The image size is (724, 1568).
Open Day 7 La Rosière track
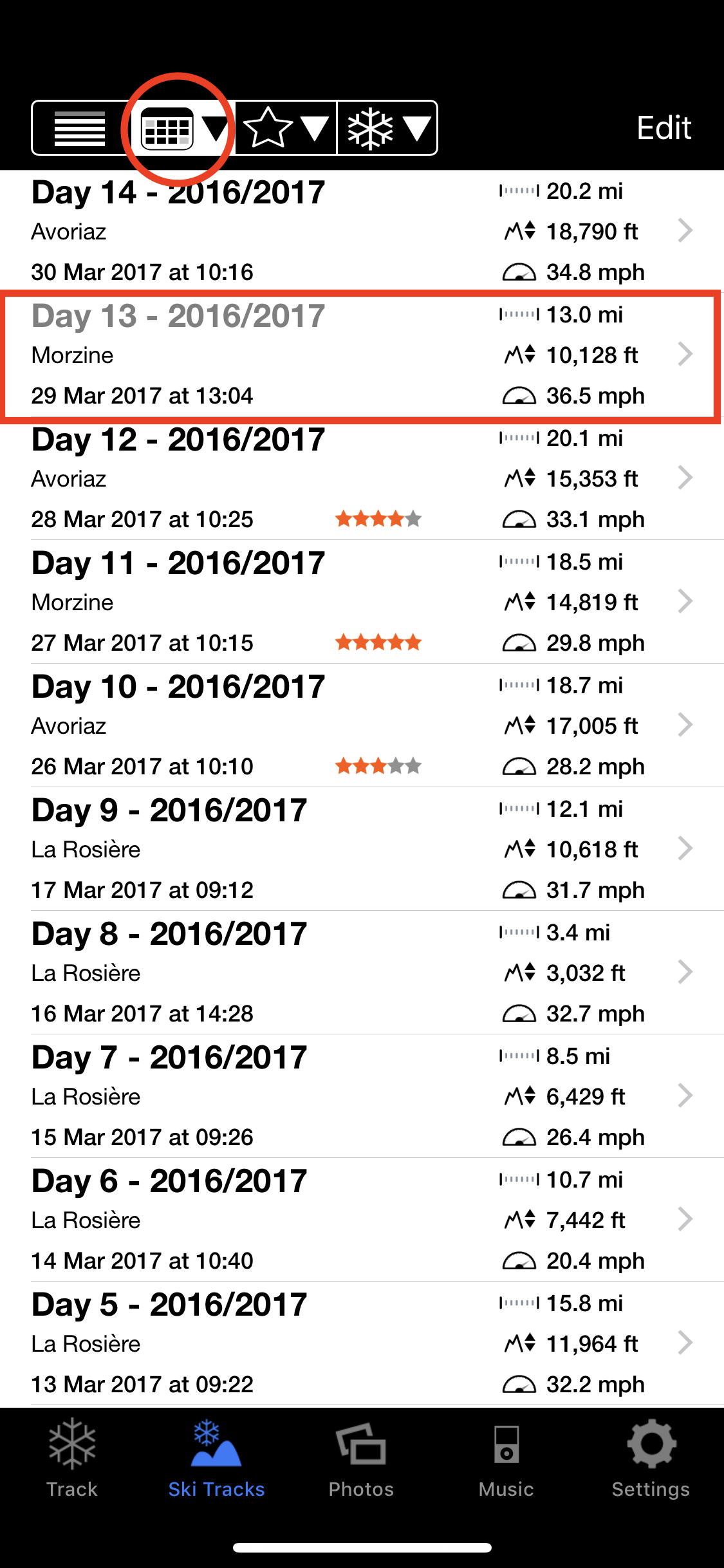pyautogui.click(x=360, y=1096)
